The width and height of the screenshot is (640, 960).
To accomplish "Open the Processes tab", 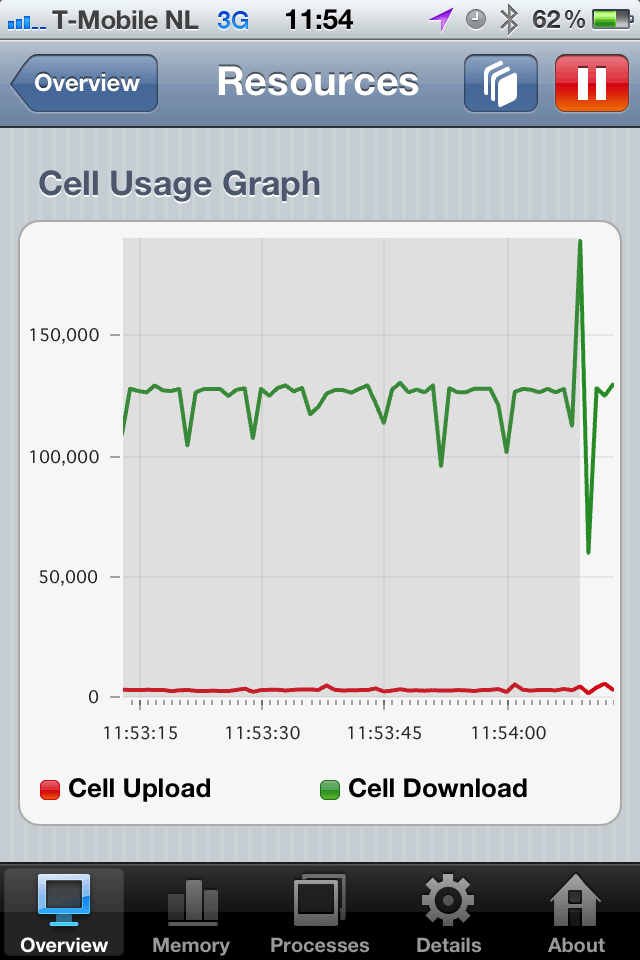I will click(x=320, y=913).
